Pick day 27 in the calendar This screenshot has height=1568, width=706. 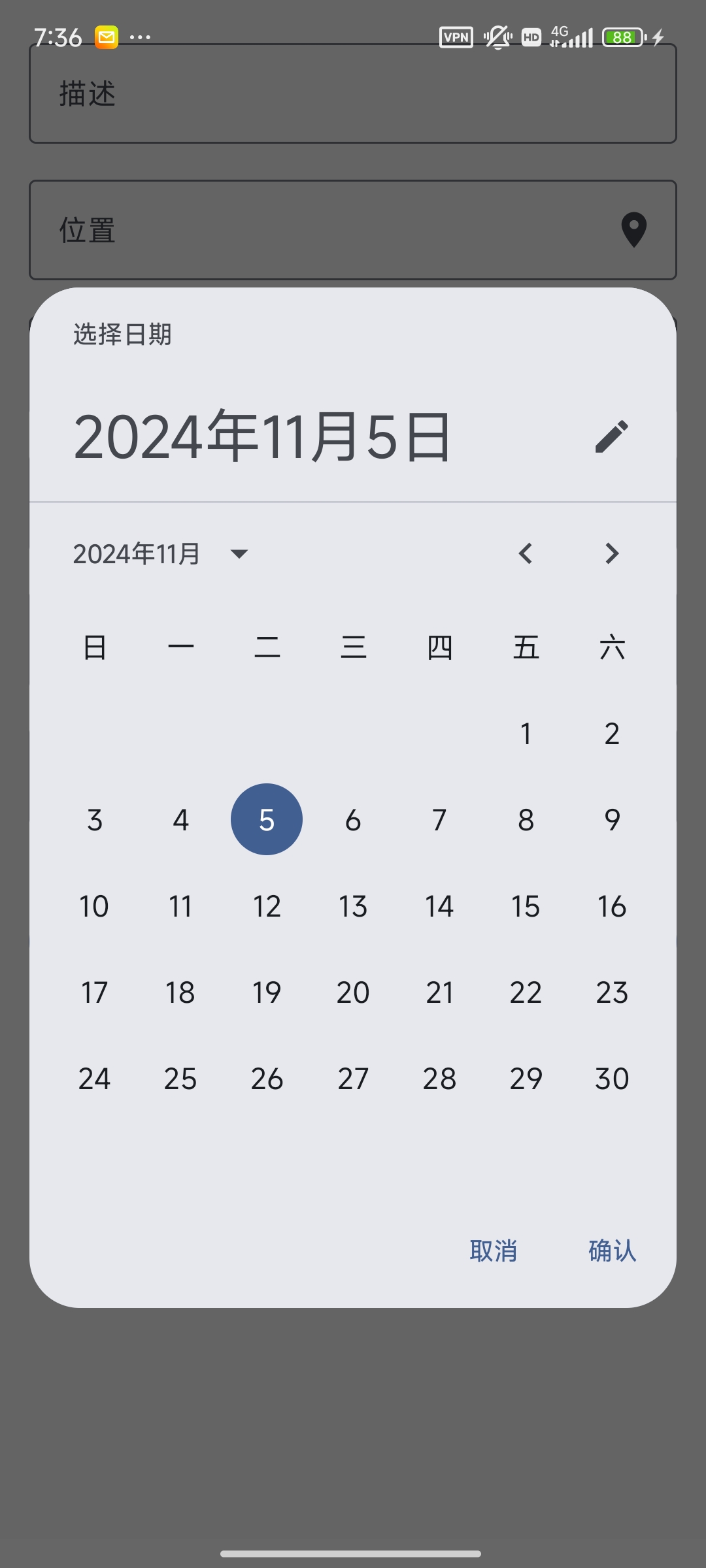tap(353, 1079)
